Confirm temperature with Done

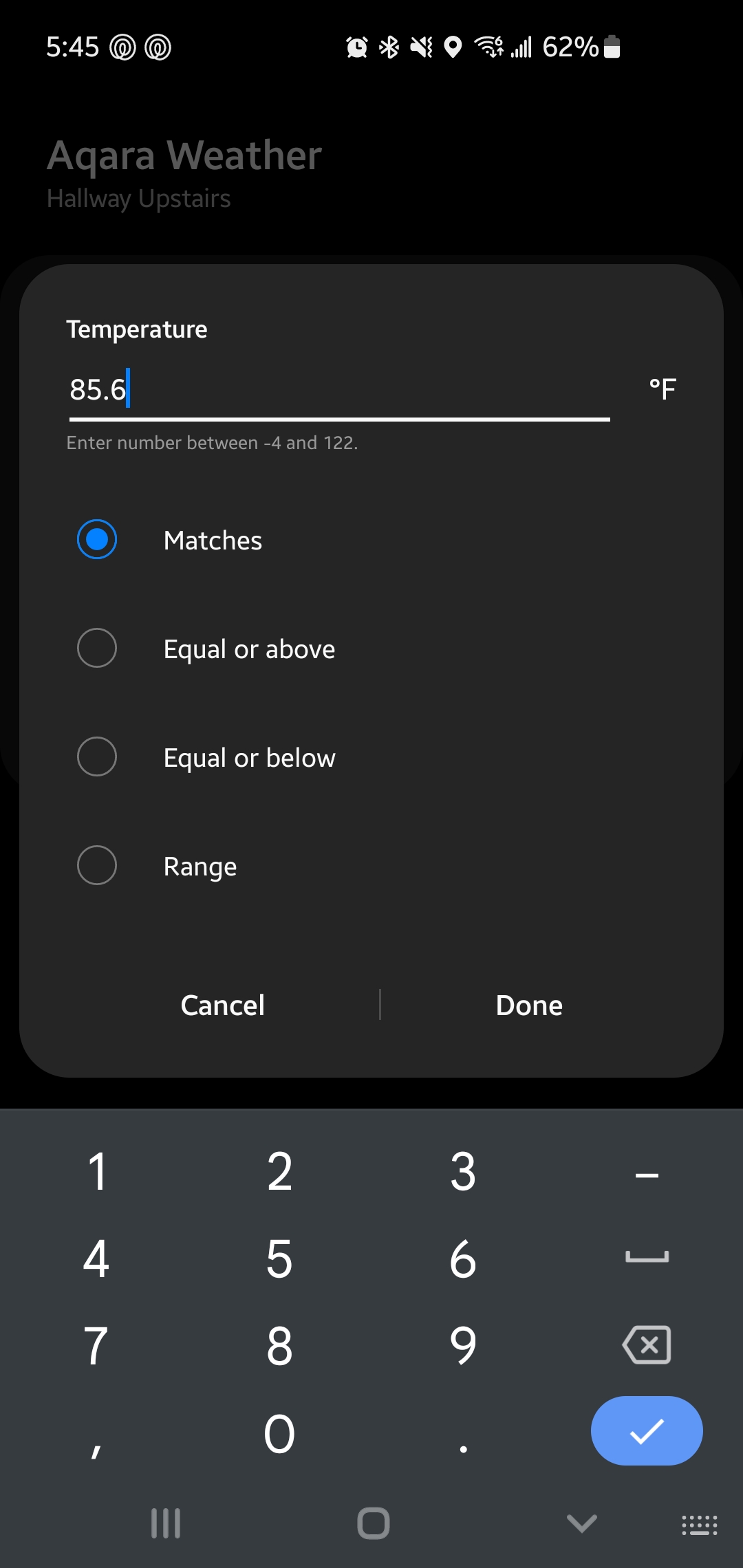pos(529,1005)
